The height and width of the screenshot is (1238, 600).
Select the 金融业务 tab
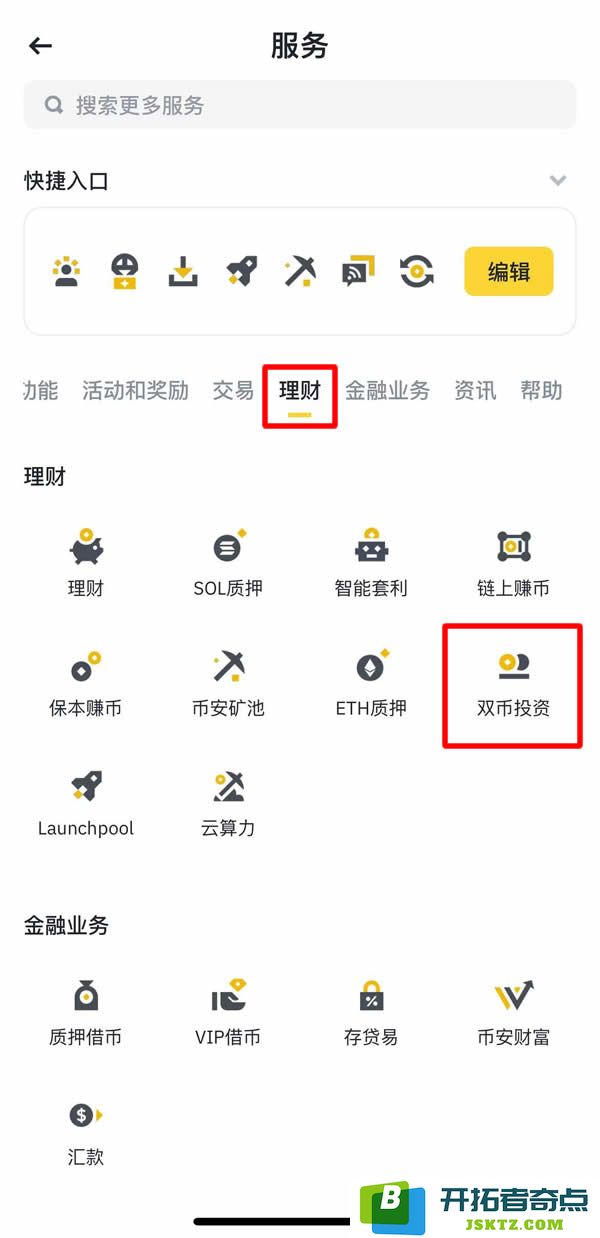tap(387, 391)
